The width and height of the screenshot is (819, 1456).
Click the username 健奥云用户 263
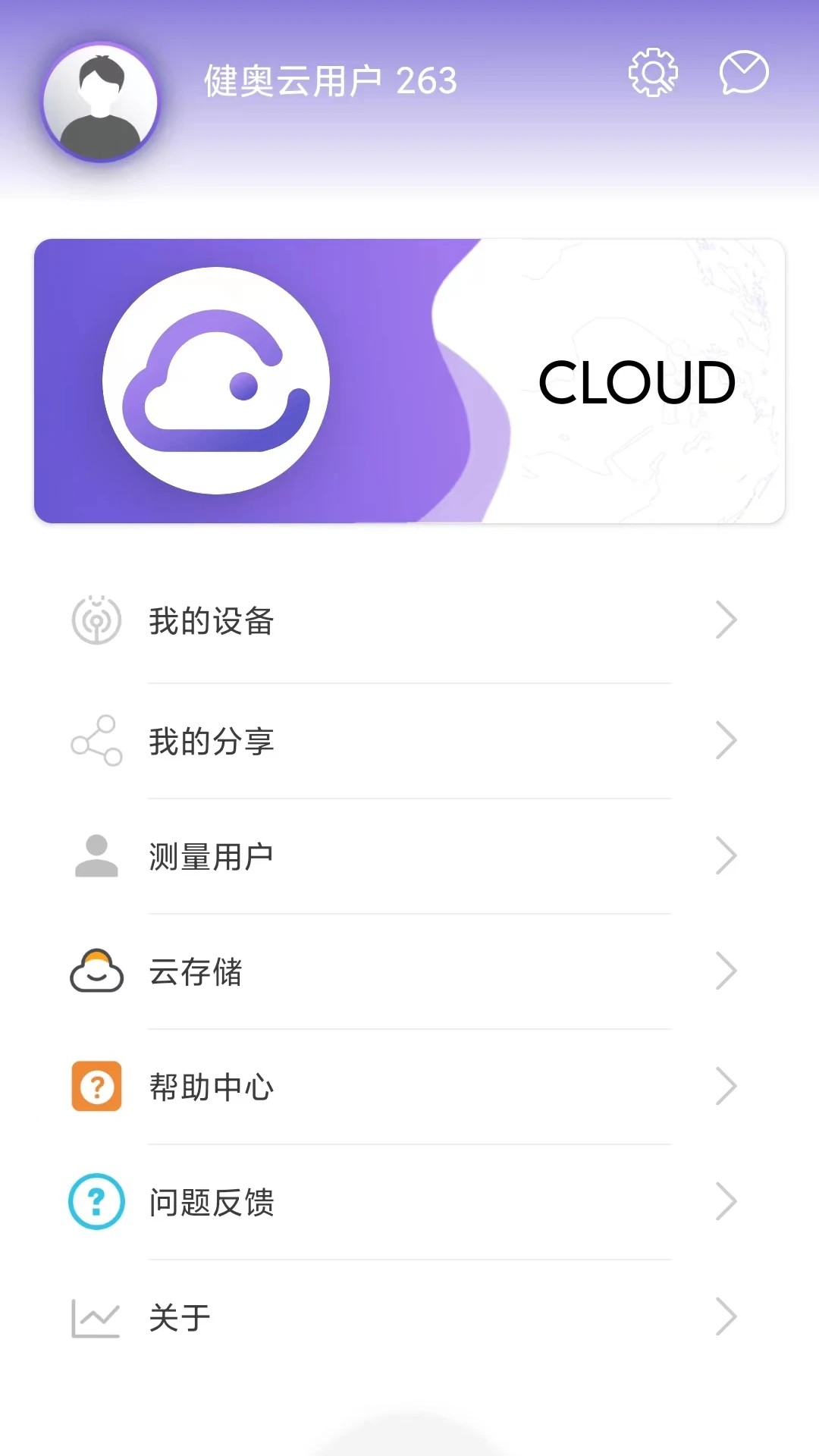tap(330, 80)
